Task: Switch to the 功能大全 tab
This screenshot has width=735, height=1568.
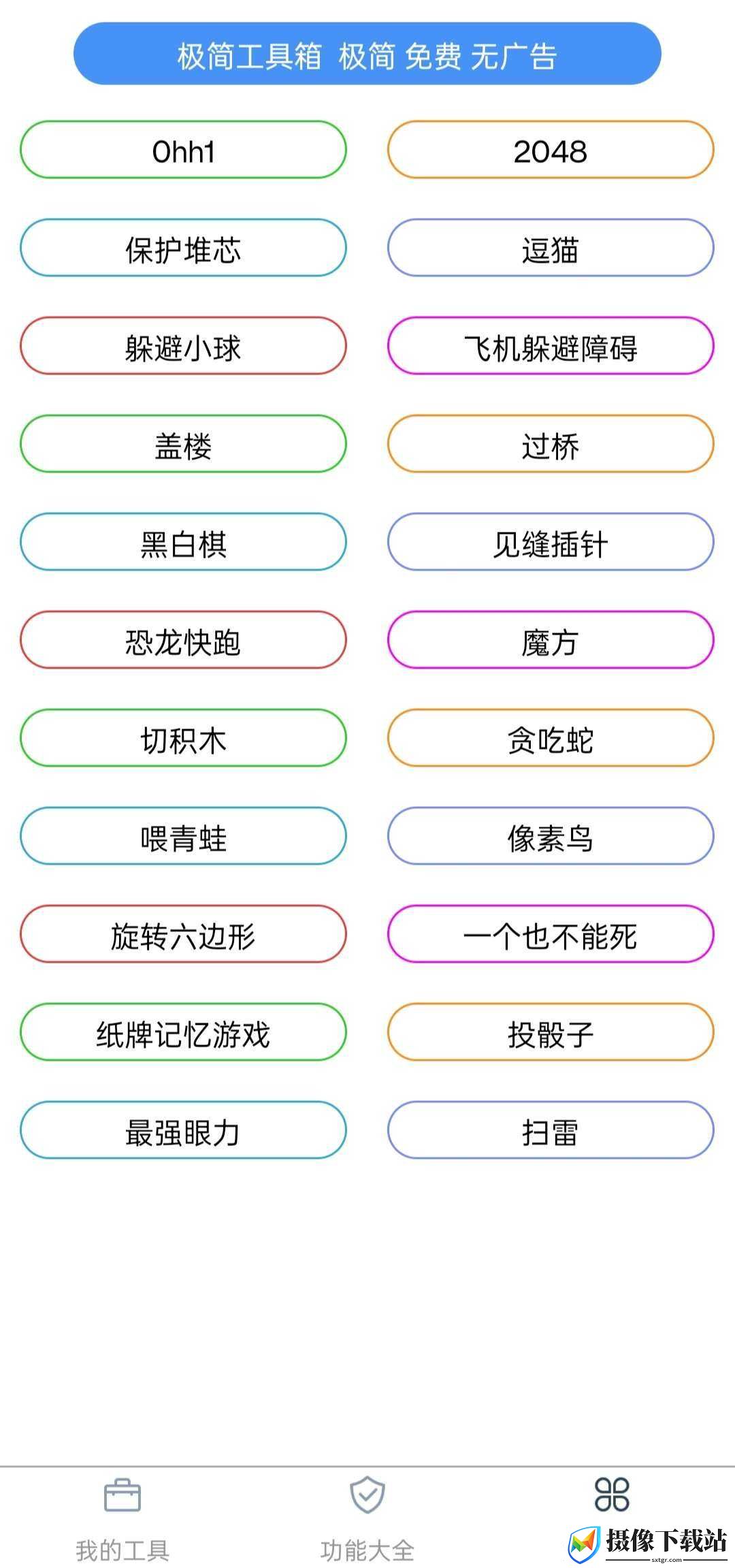Action: click(367, 1520)
